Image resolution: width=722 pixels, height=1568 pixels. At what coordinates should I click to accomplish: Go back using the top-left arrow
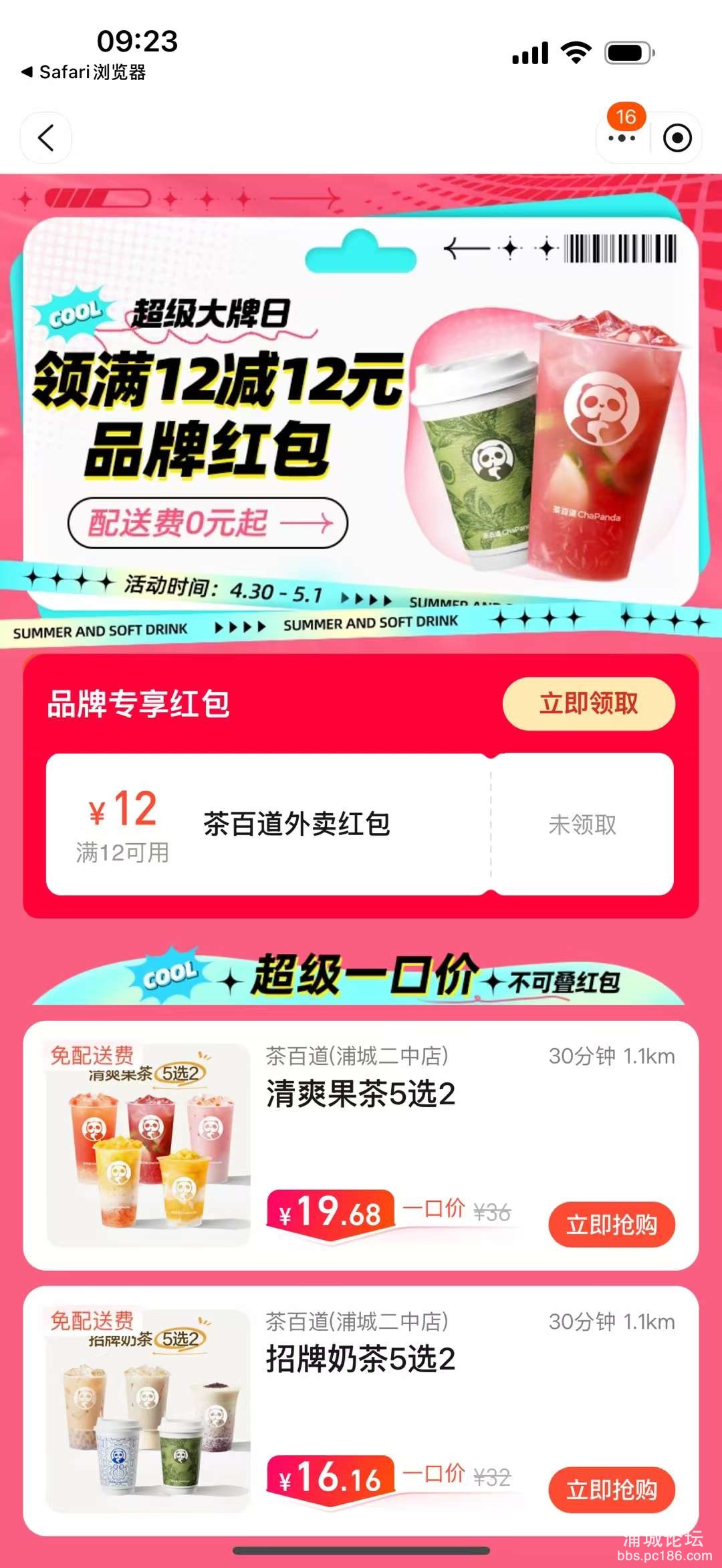click(45, 138)
